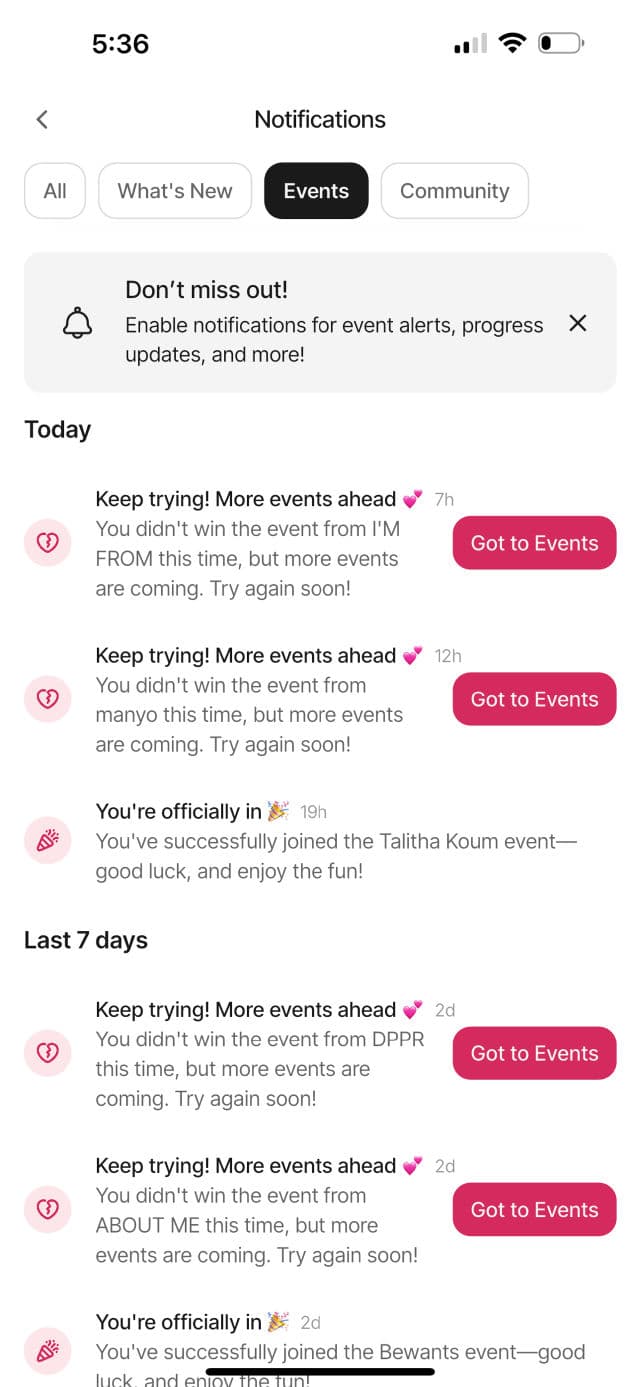Open the Talitha Koum event notification
Image resolution: width=640 pixels, height=1387 pixels.
[336, 841]
